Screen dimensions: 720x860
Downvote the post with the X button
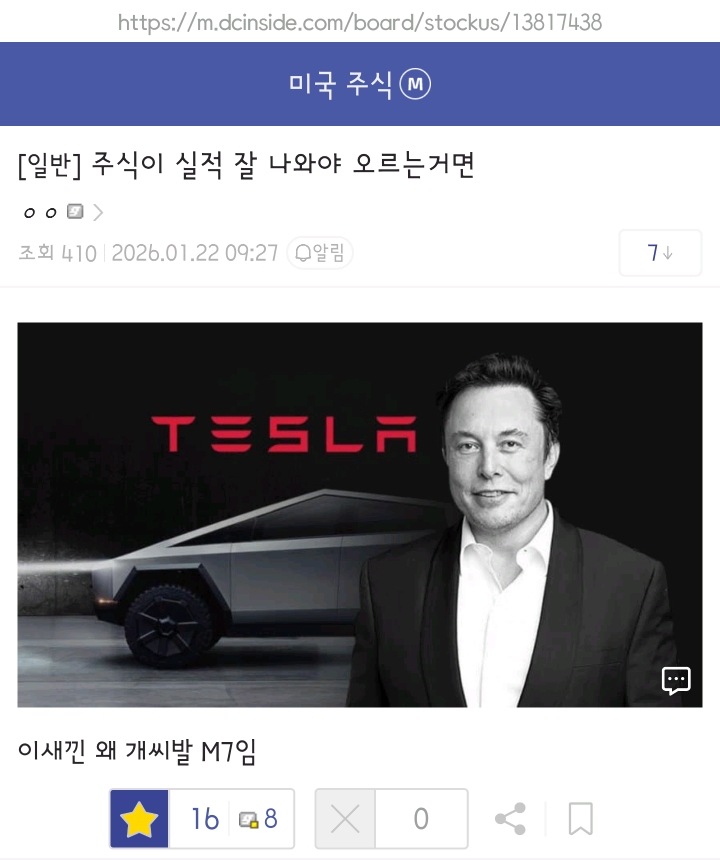(x=345, y=819)
